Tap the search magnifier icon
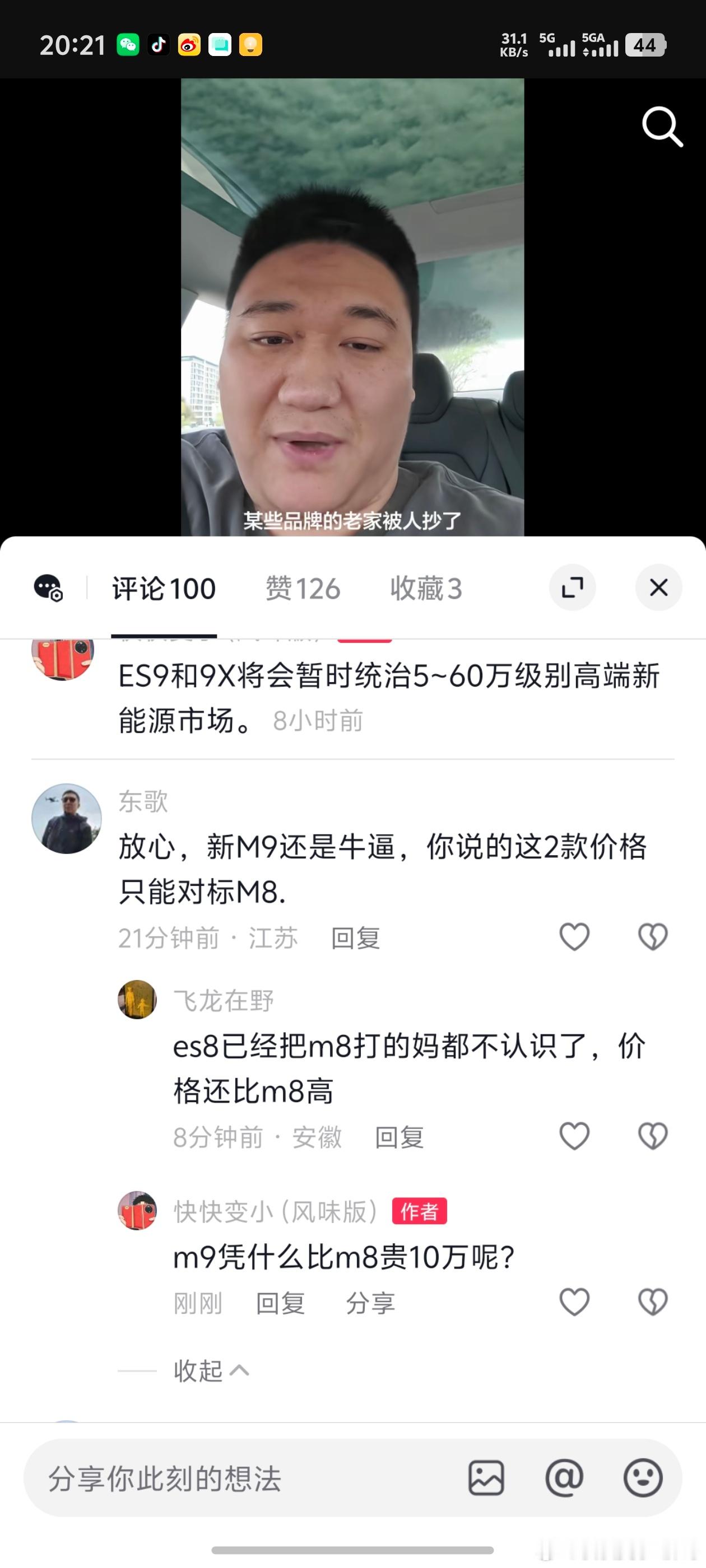 pyautogui.click(x=662, y=126)
